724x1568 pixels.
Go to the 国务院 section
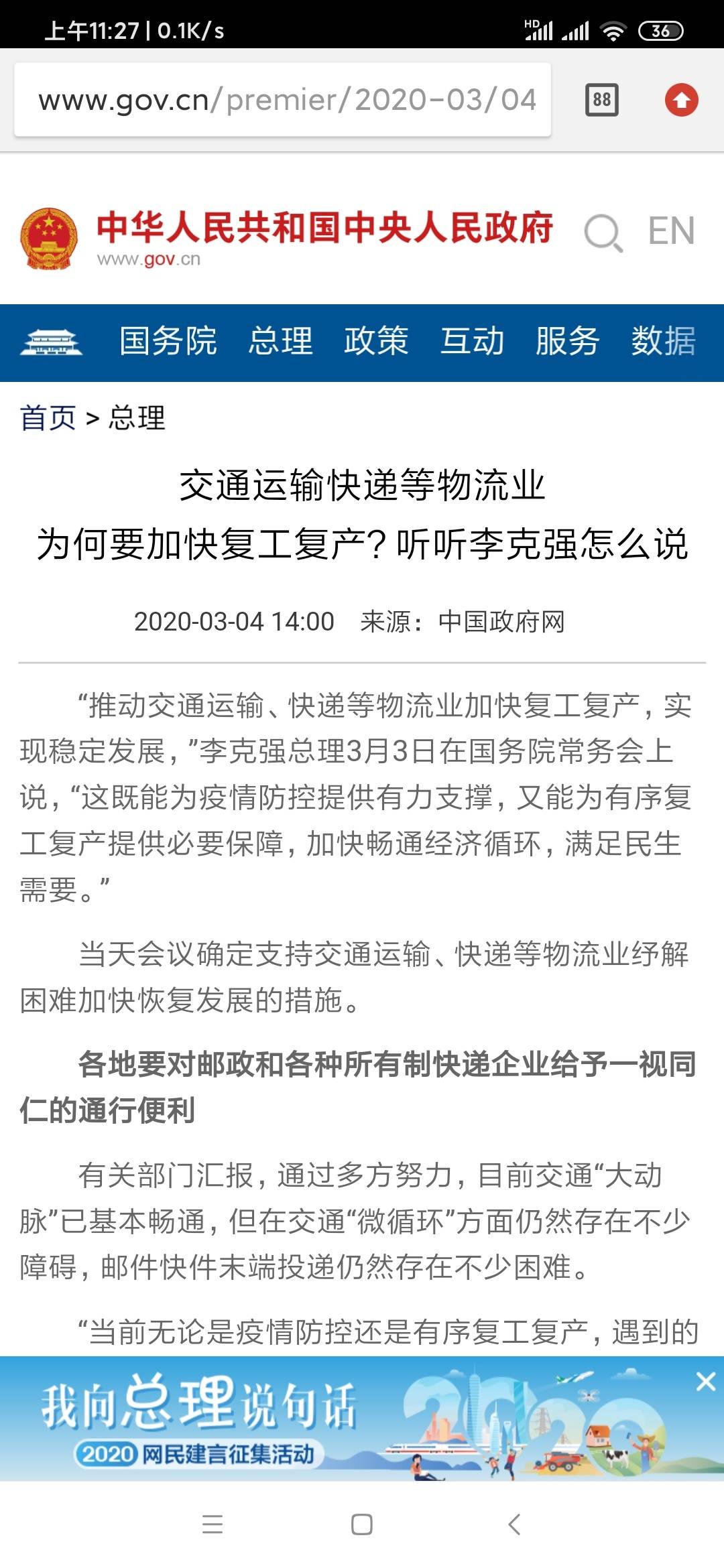click(168, 341)
